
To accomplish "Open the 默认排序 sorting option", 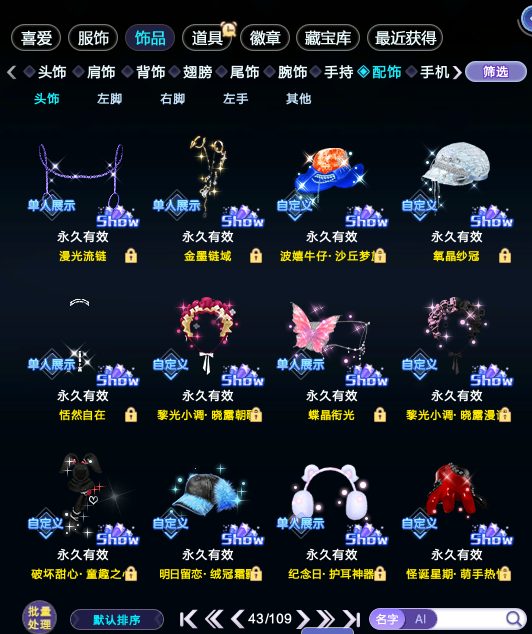I will pyautogui.click(x=117, y=619).
